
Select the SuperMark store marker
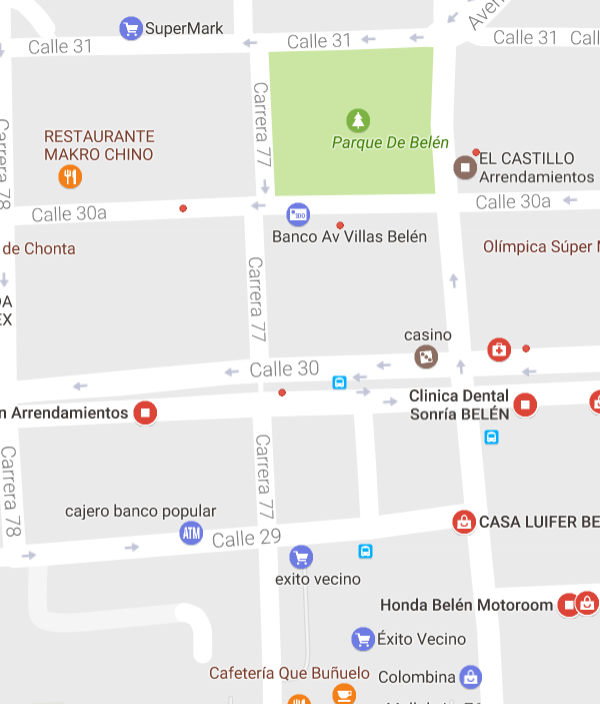[130, 28]
